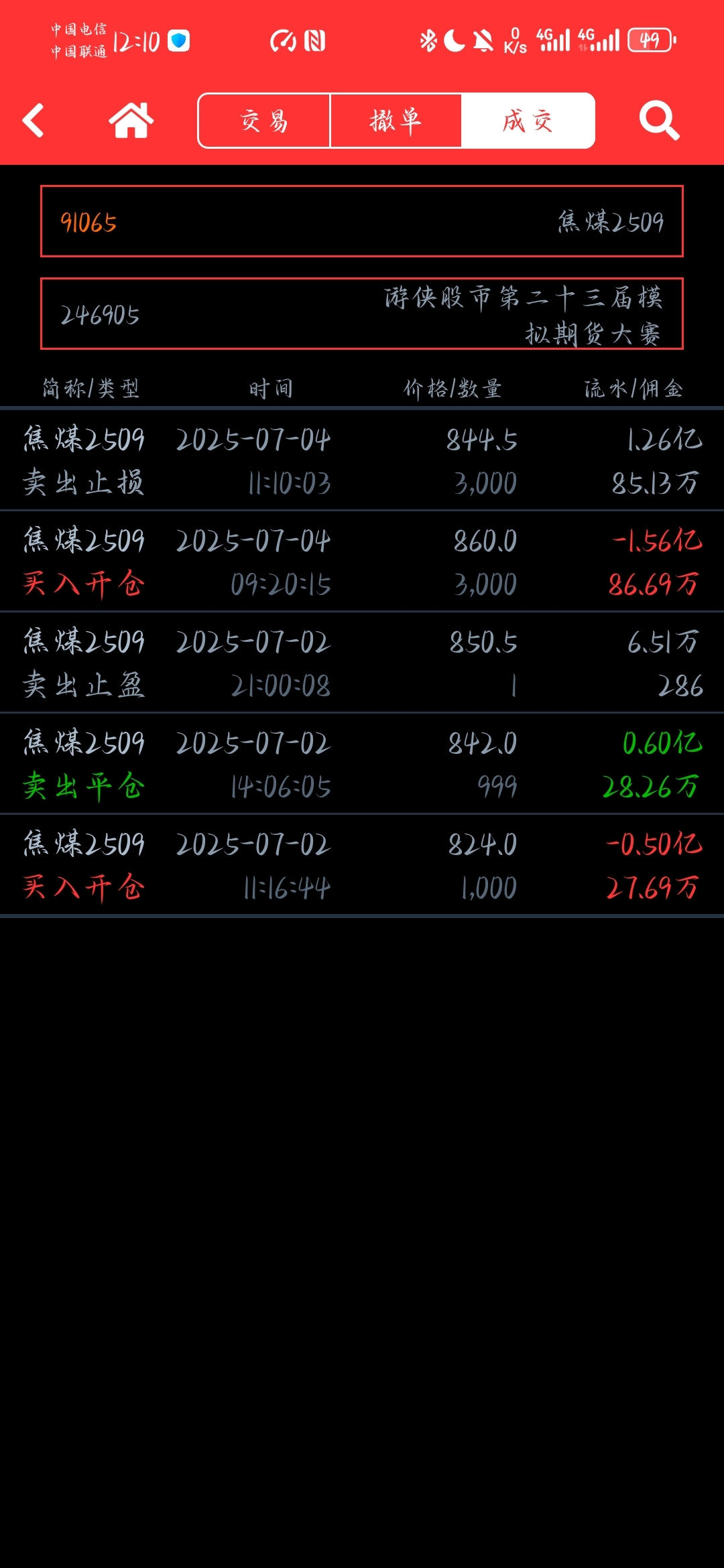Switch to the 交易 tab
This screenshot has height=1568, width=724.
pyautogui.click(x=264, y=121)
